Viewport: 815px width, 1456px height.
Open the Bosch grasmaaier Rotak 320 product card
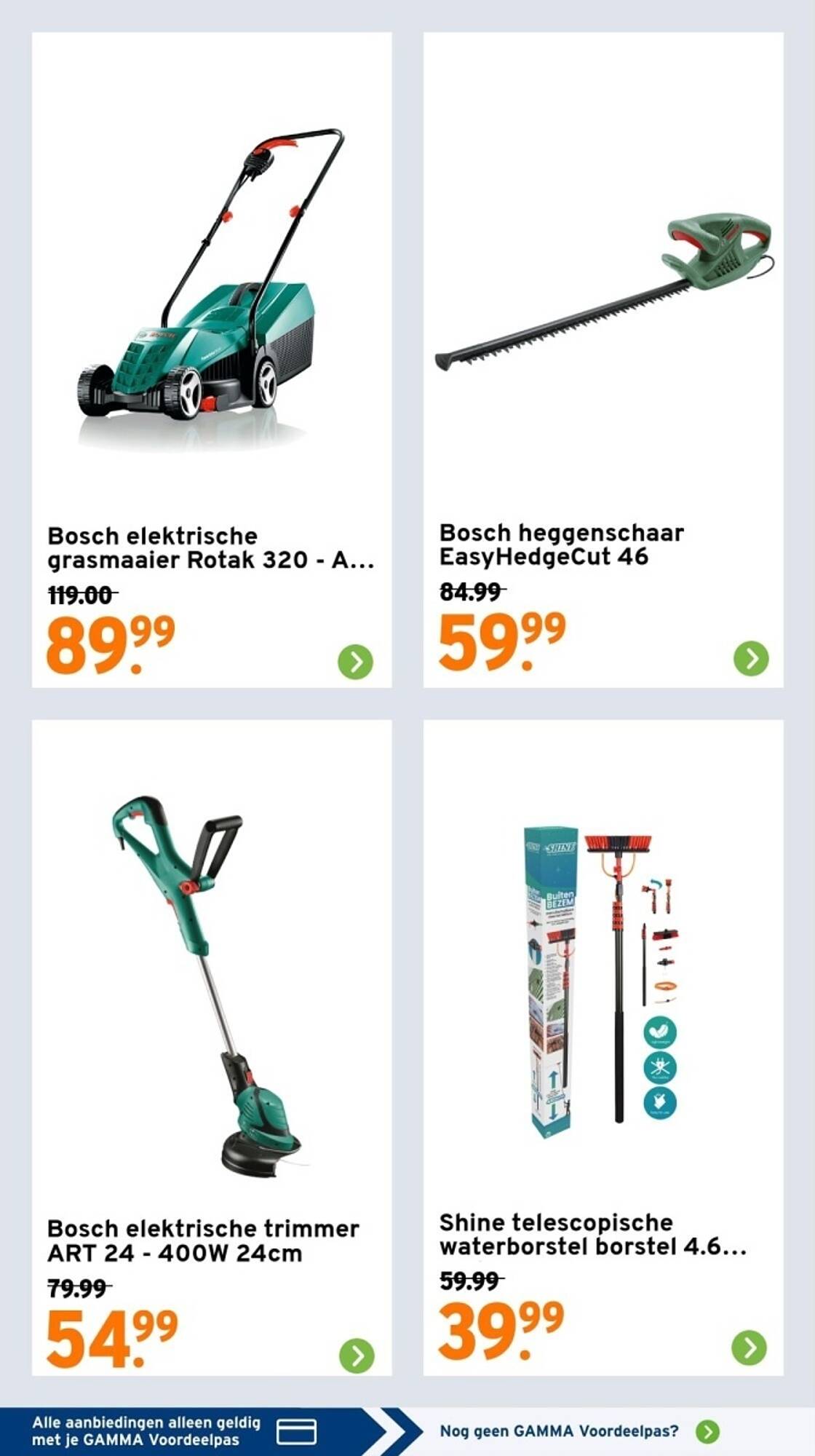click(x=212, y=360)
